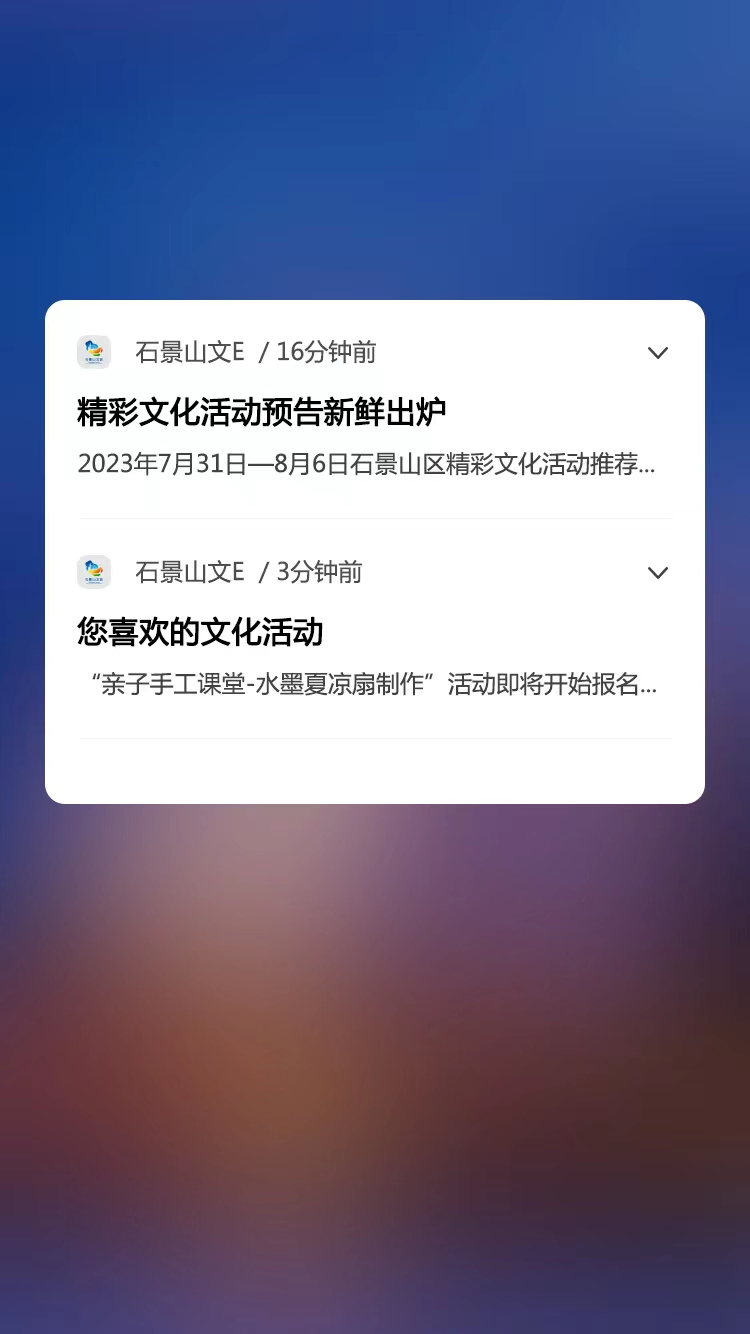Screen dimensions: 750x1334
Task: Open the 精彩文化活动预告新鲜出炉 notification
Action: coord(375,410)
